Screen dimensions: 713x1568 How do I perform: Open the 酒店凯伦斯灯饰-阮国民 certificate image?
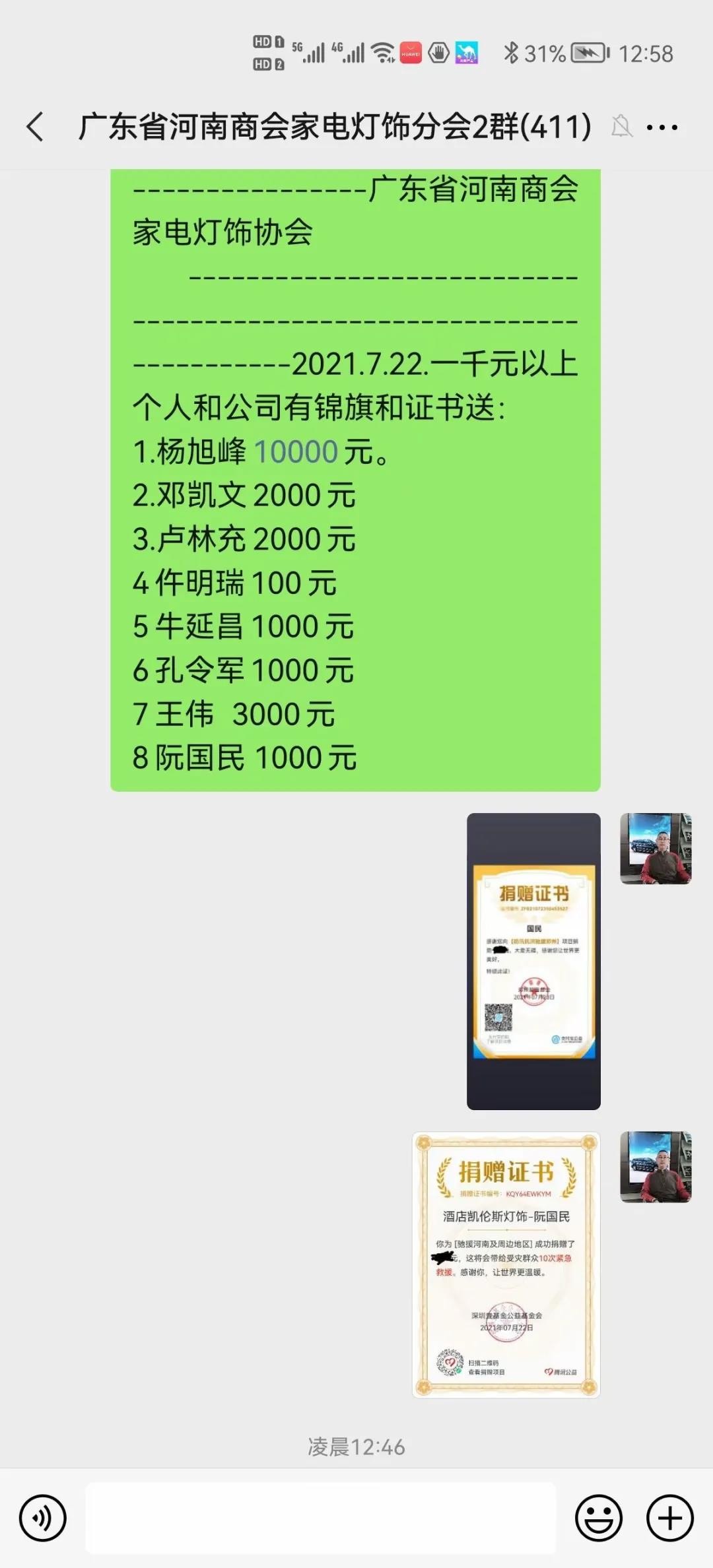506,1264
